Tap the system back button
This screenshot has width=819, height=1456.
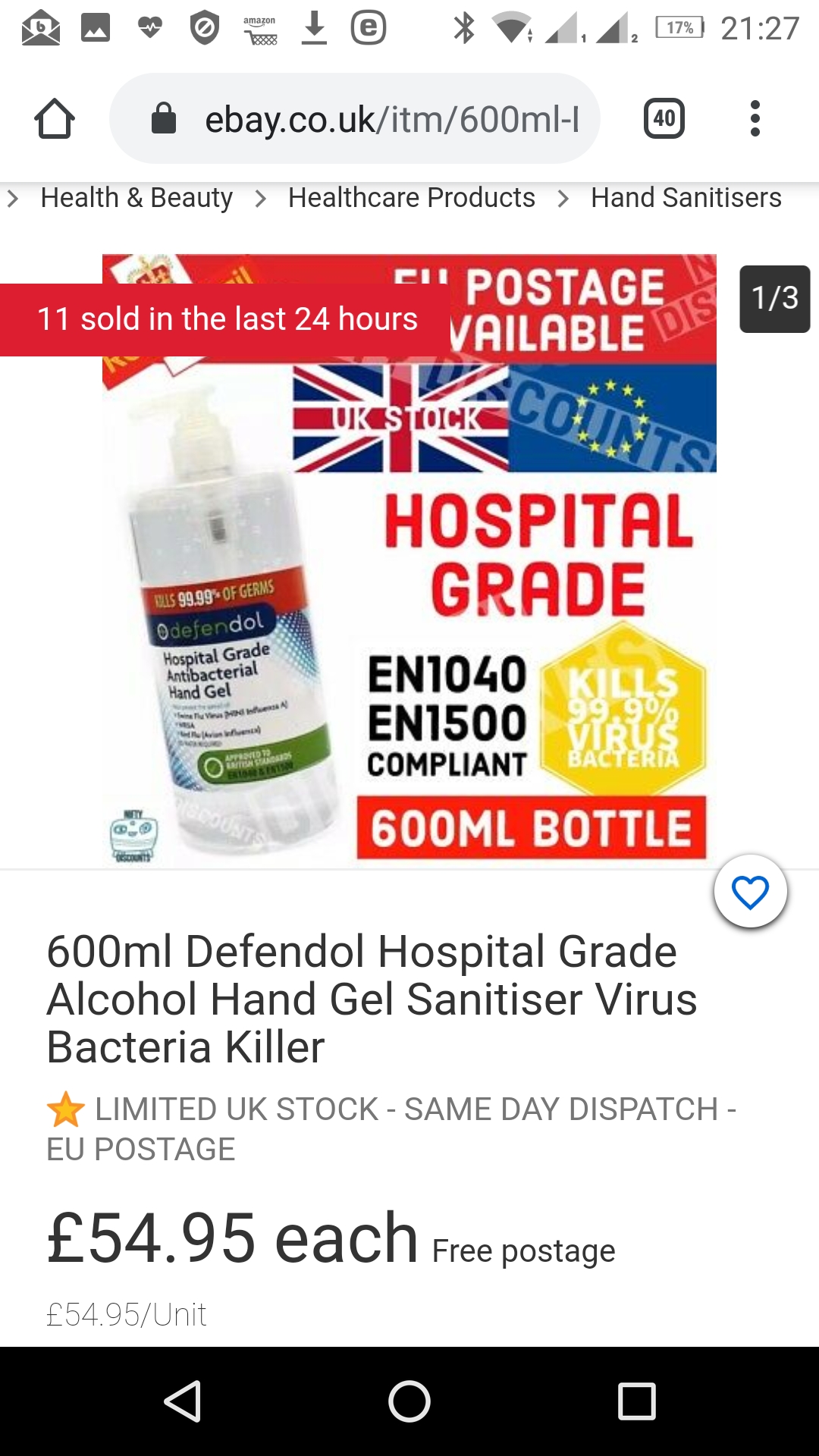click(x=182, y=1401)
